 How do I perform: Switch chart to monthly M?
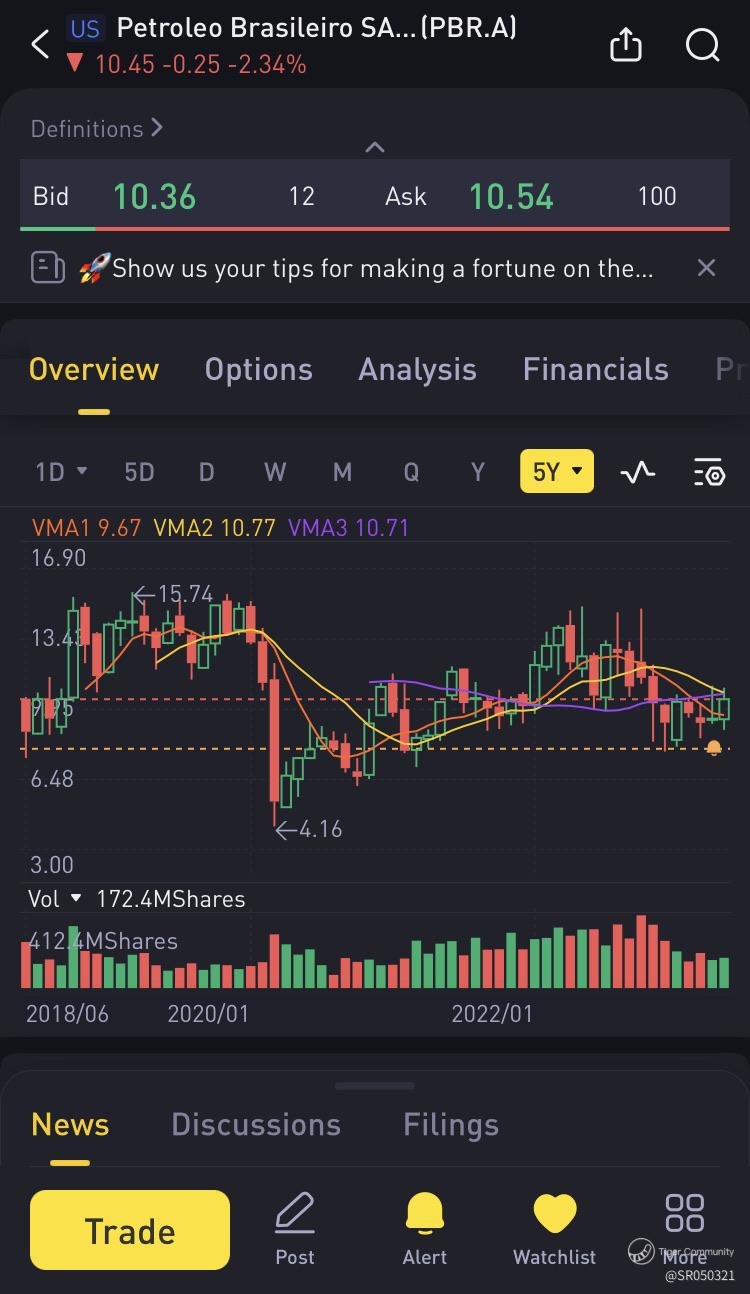pyautogui.click(x=342, y=471)
